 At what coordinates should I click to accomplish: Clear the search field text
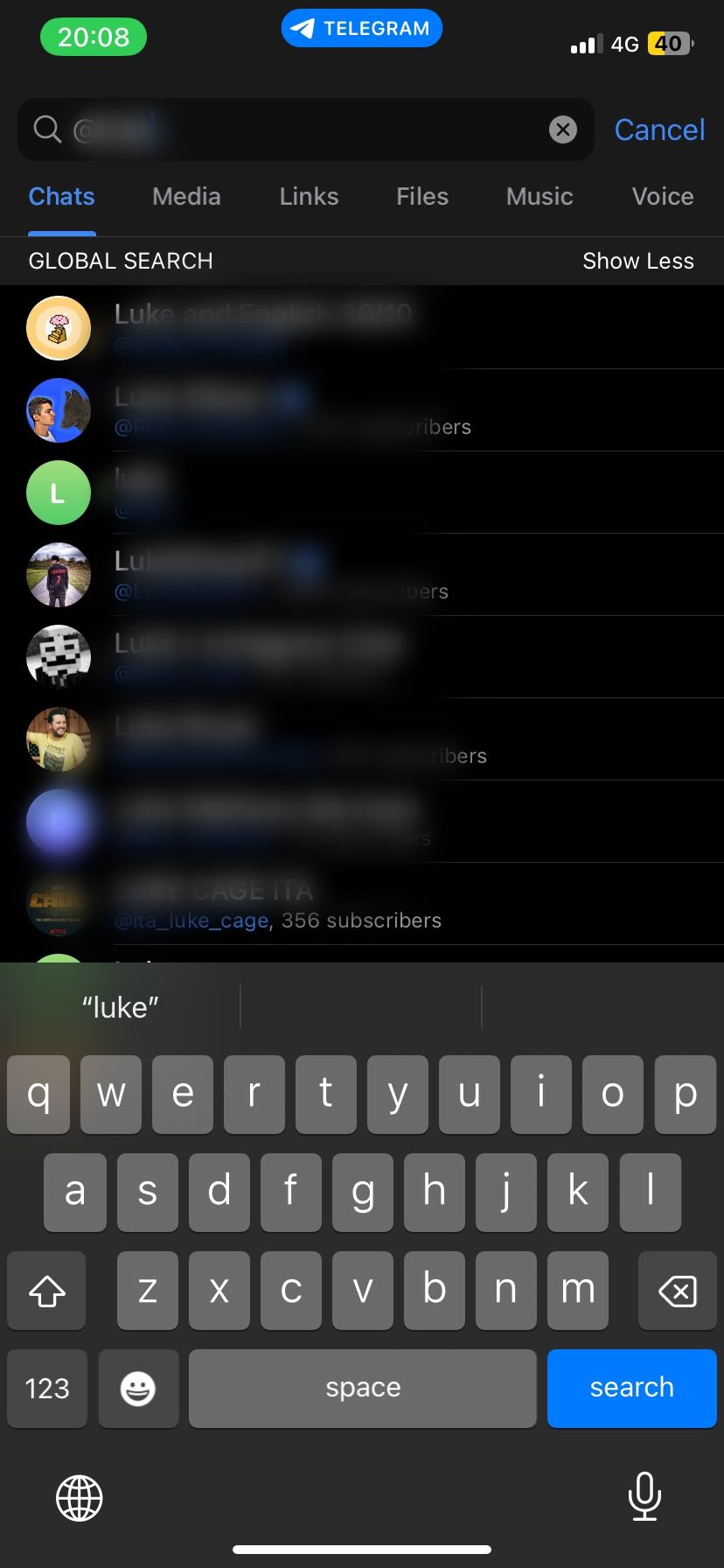tap(563, 130)
